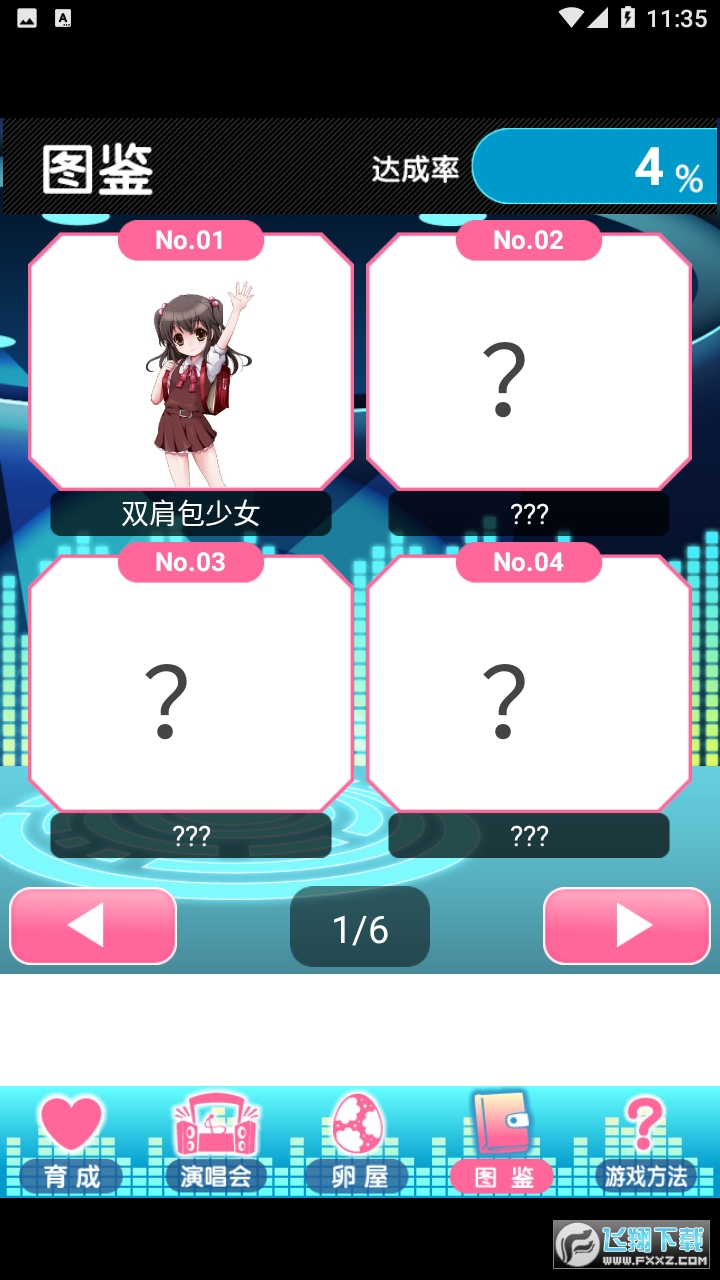Open the 游戏方法 help tab

646,1143
